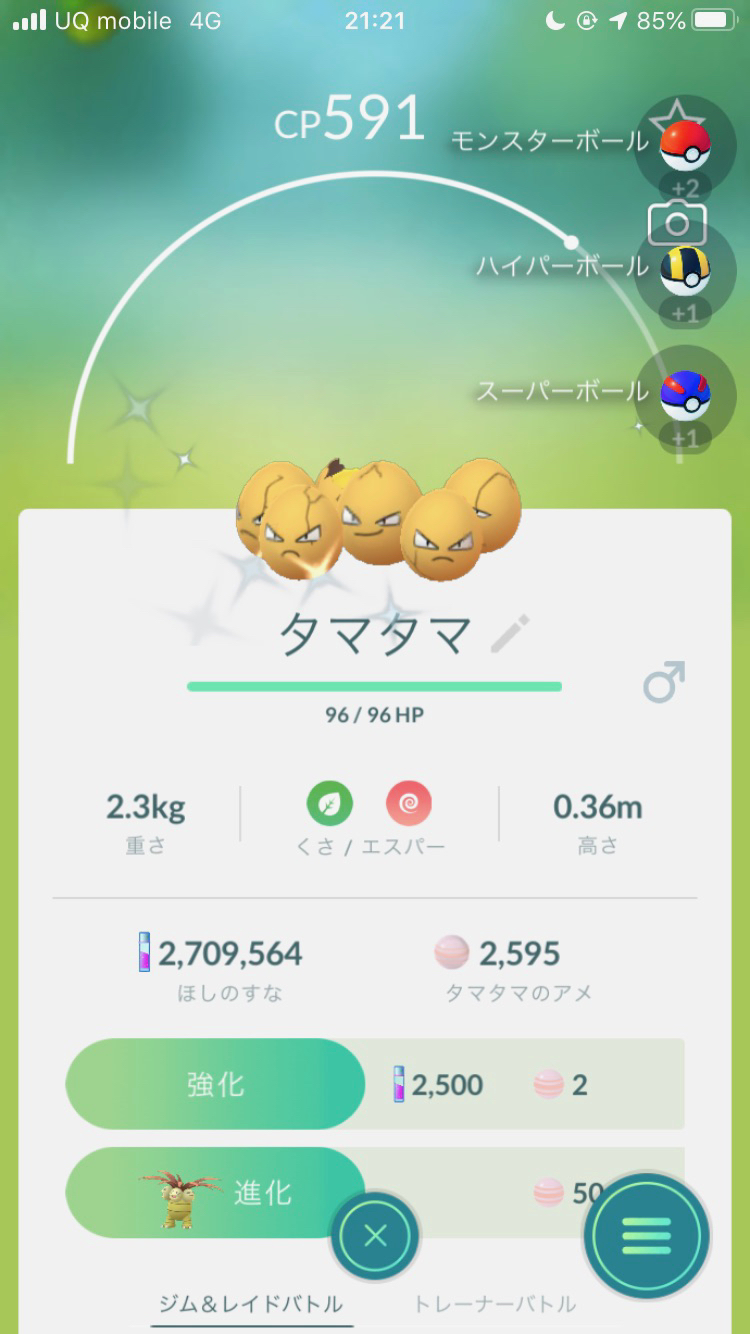Screen dimensions: 750x1334
Task: Open the green hamburger menu button
Action: (x=647, y=1237)
